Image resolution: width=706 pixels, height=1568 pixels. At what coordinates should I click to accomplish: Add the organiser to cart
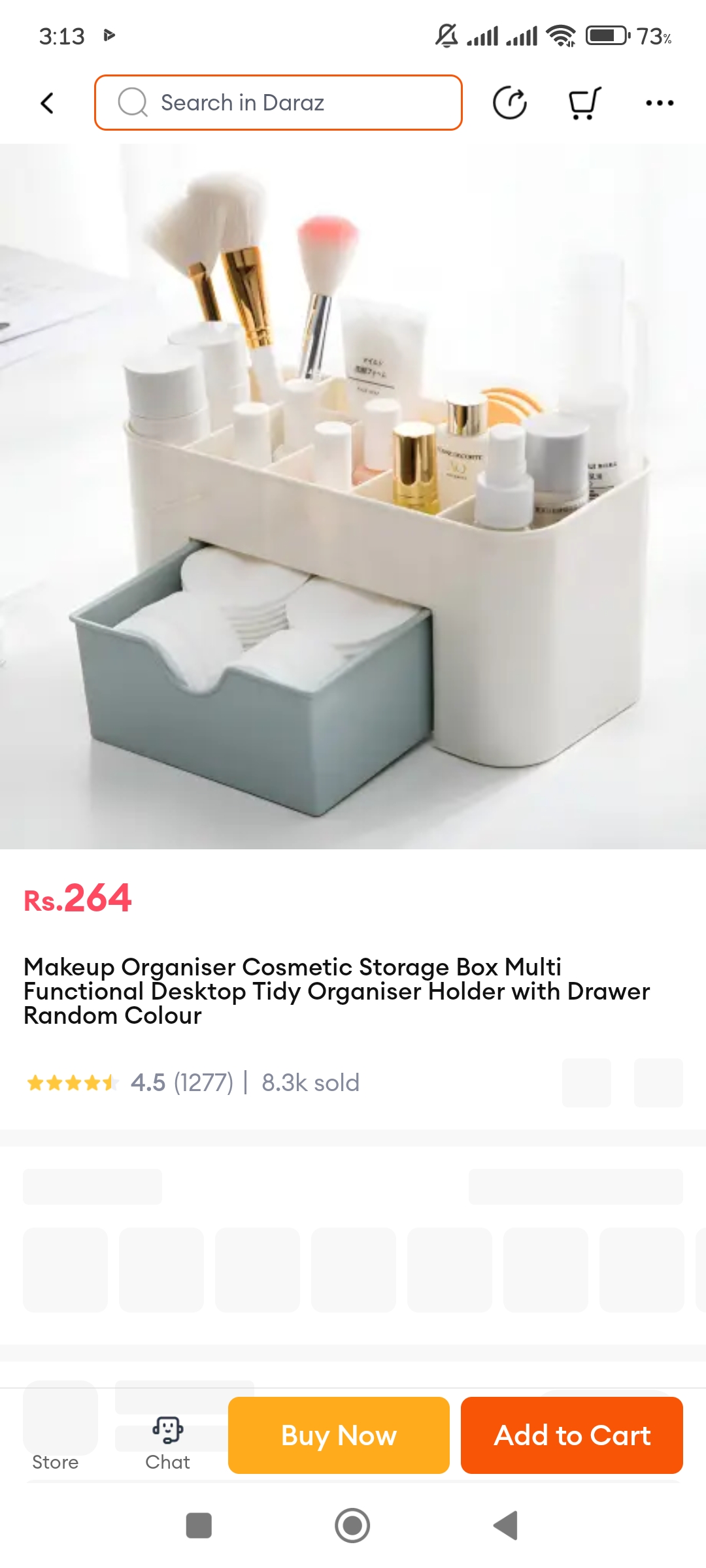tap(572, 1435)
